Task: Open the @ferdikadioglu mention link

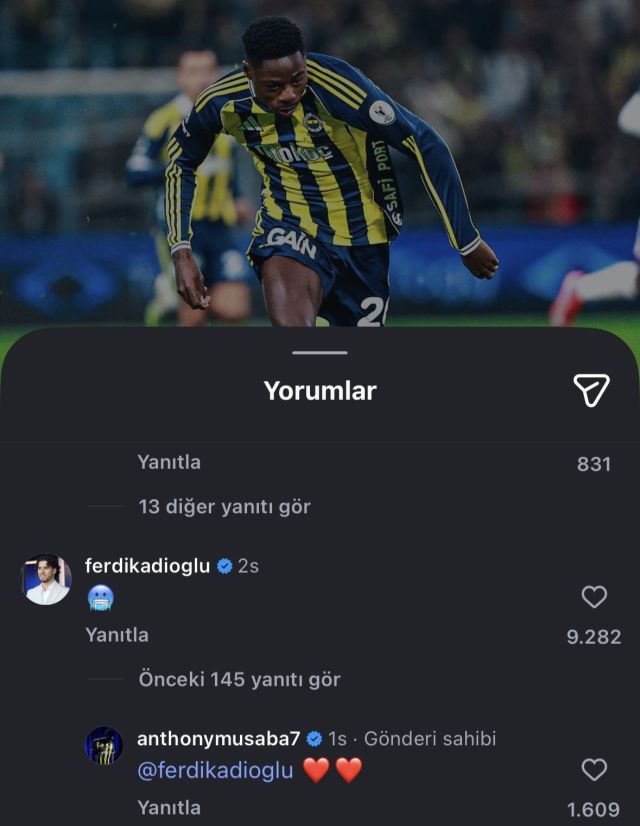Action: click(215, 771)
